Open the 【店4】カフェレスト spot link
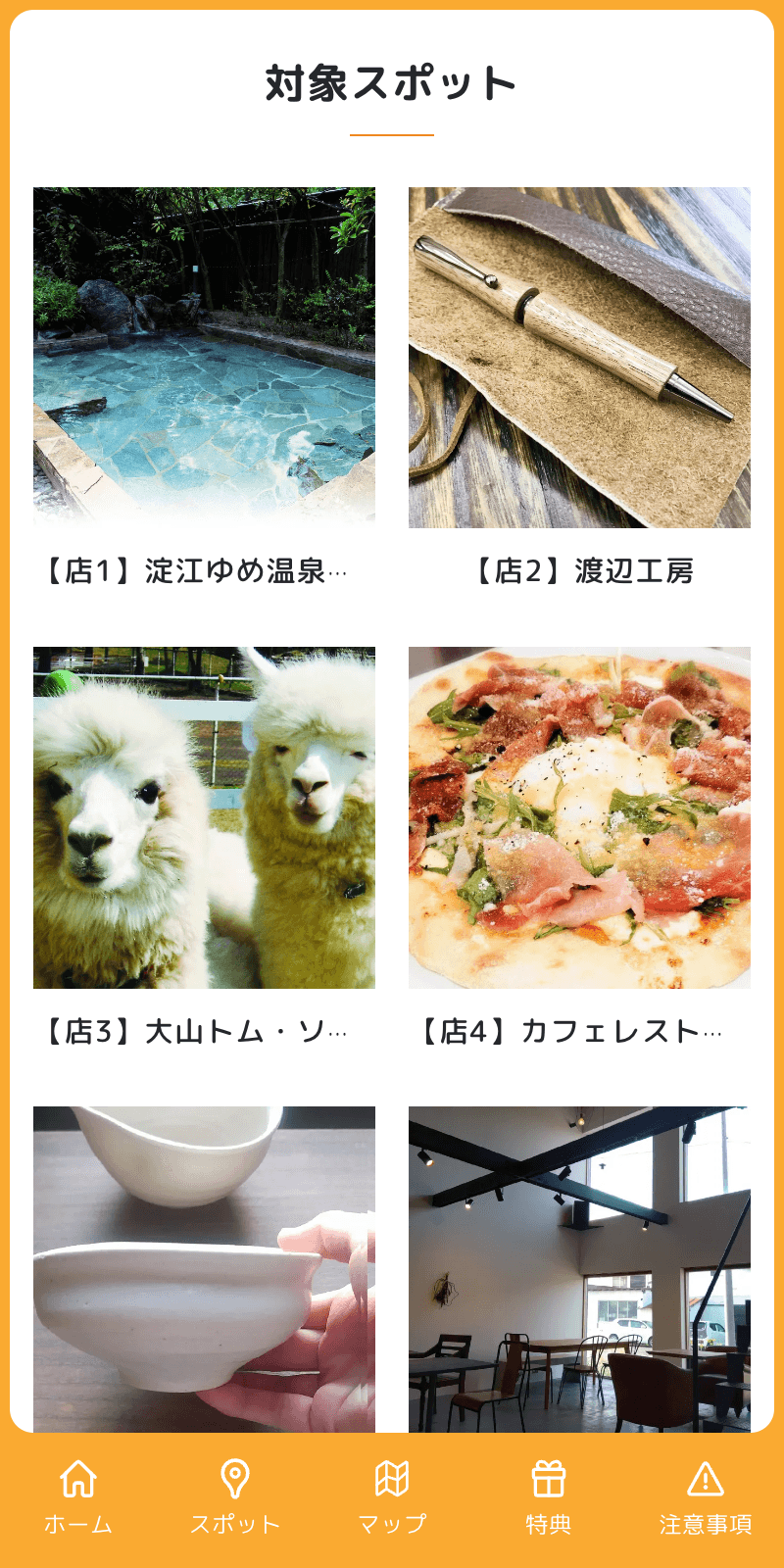 pyautogui.click(x=578, y=1028)
